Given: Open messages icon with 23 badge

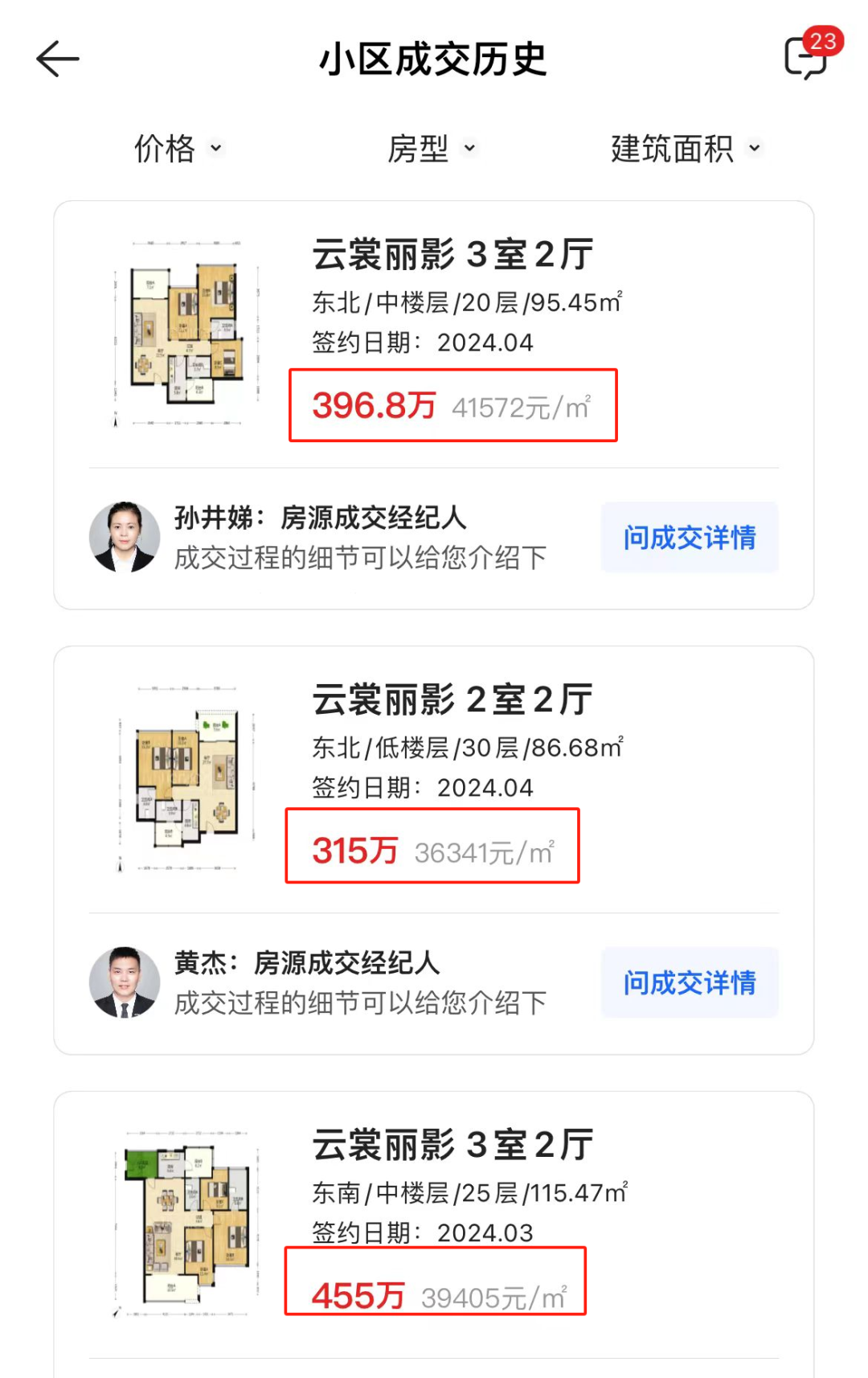Looking at the screenshot, I should coord(807,58).
